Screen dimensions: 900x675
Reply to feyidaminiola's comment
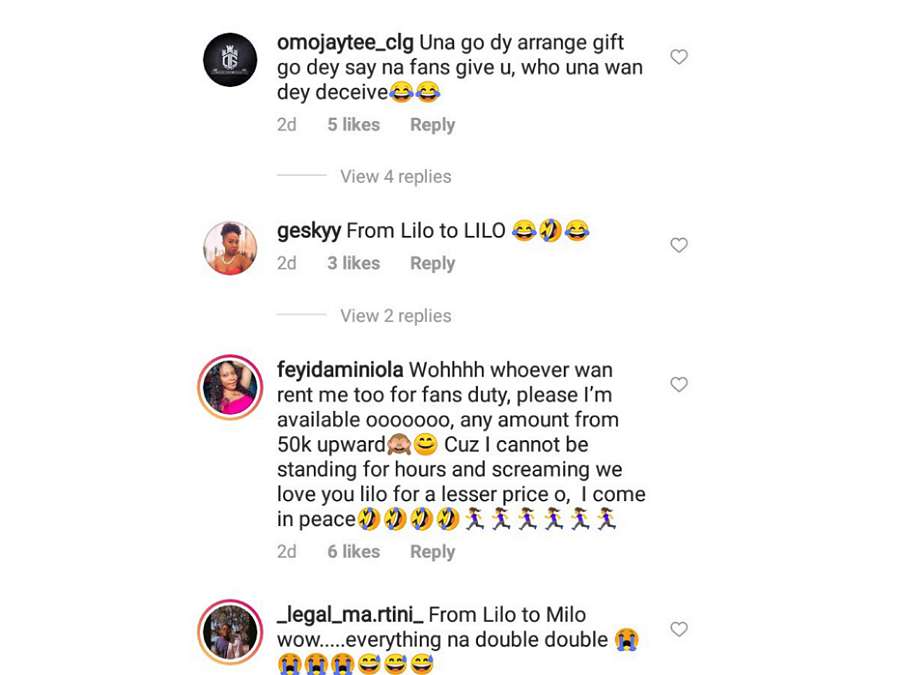432,552
